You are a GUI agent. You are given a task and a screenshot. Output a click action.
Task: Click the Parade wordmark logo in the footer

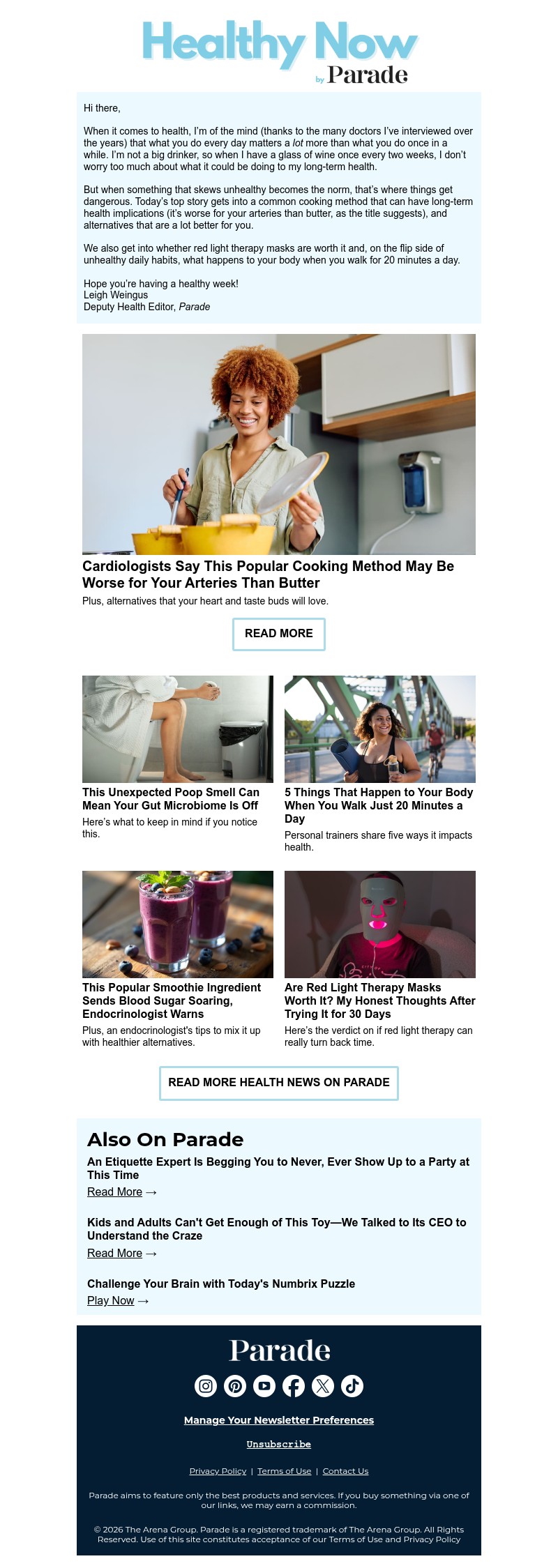point(278,1350)
